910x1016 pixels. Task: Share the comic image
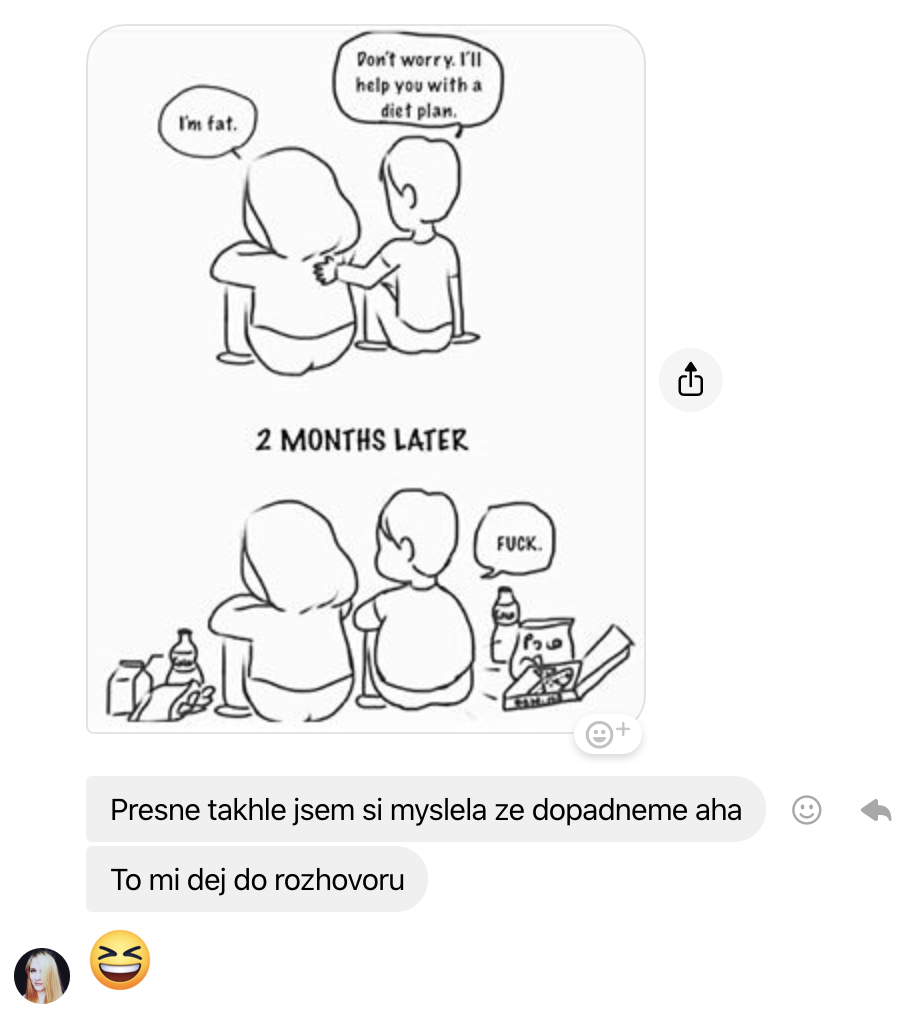pyautogui.click(x=690, y=380)
